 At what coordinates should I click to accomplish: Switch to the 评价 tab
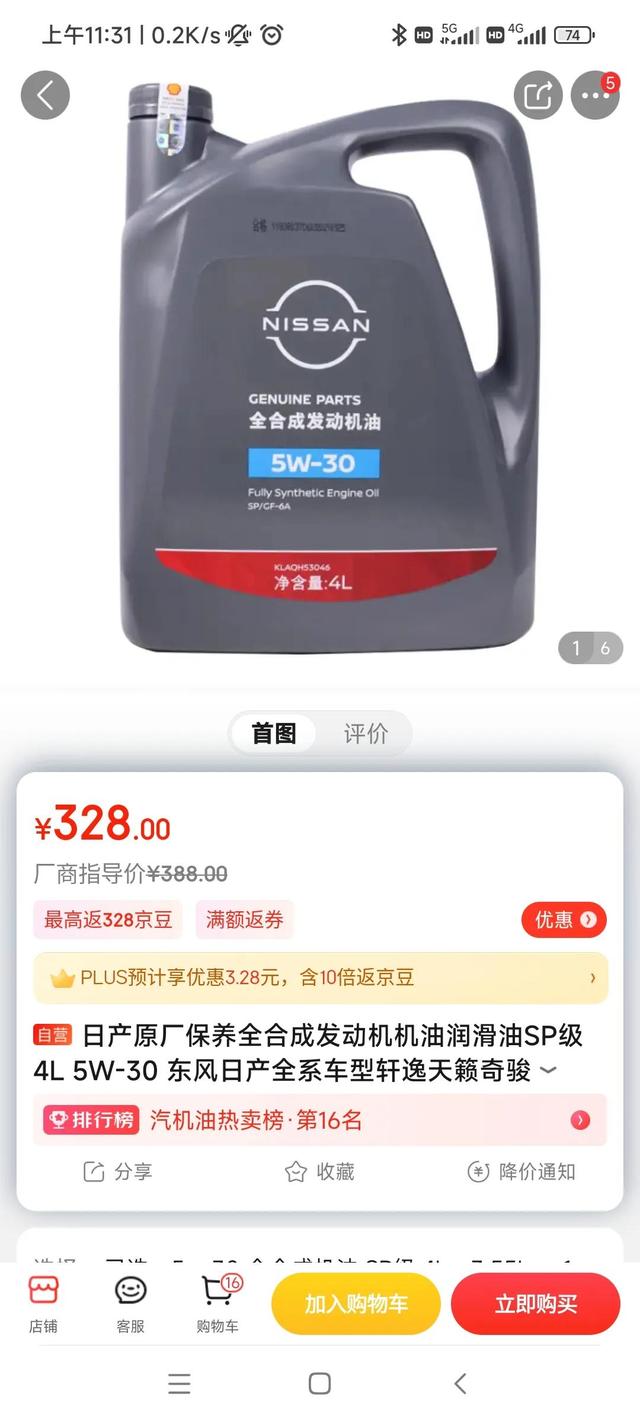click(x=365, y=733)
